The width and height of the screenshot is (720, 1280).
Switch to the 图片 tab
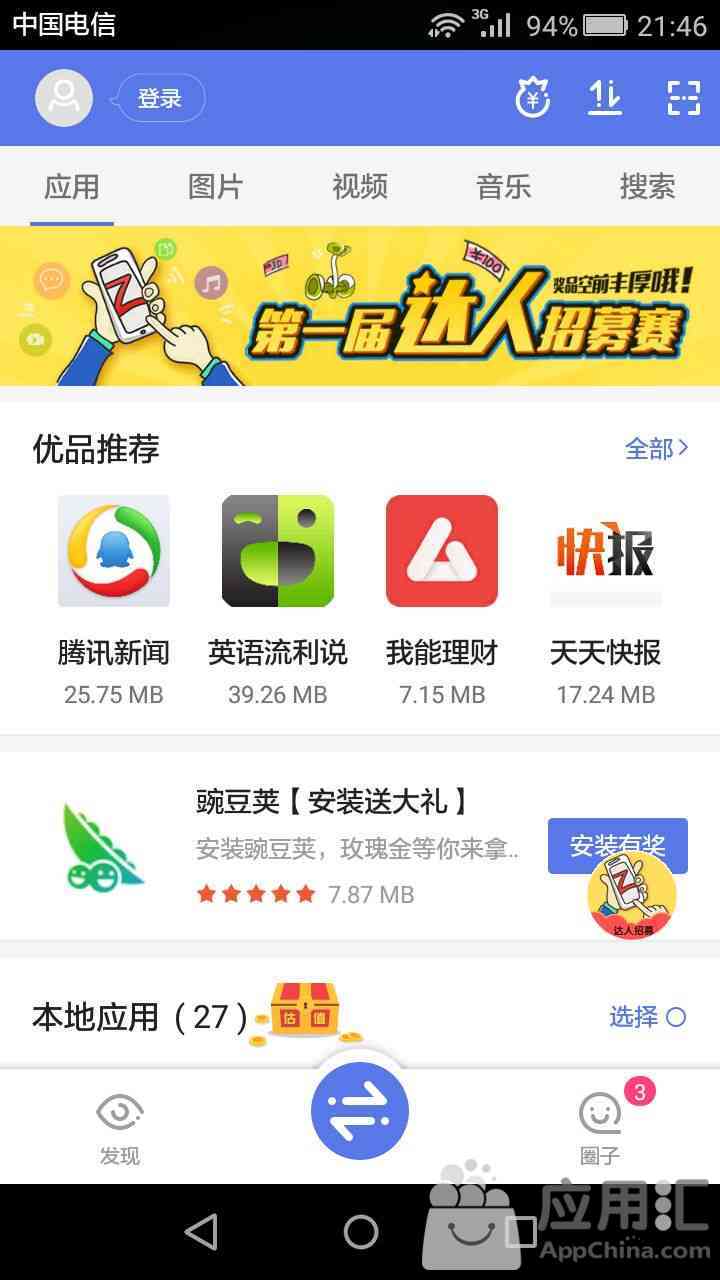(215, 186)
